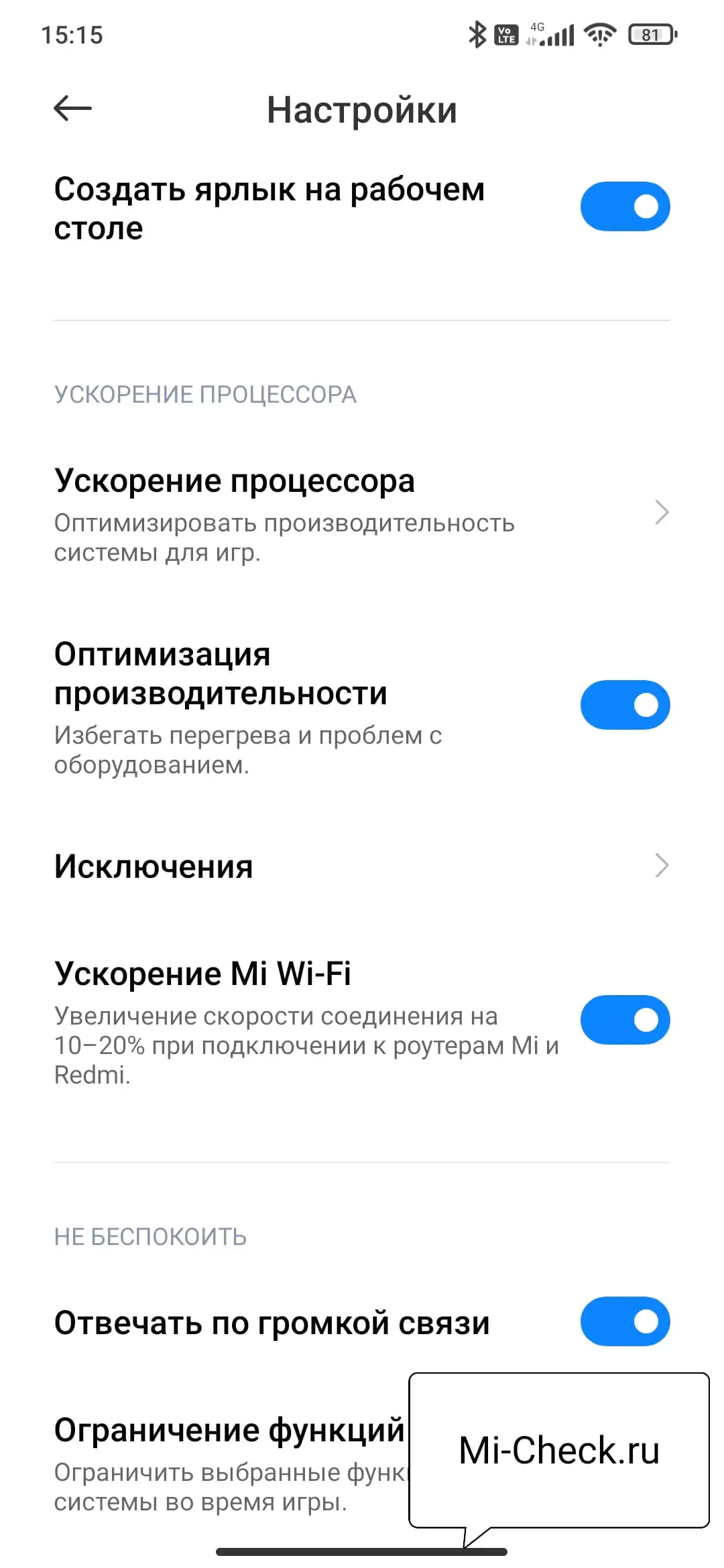Disable Оптимизация производительности switch
The image size is (724, 1568).
(x=625, y=705)
